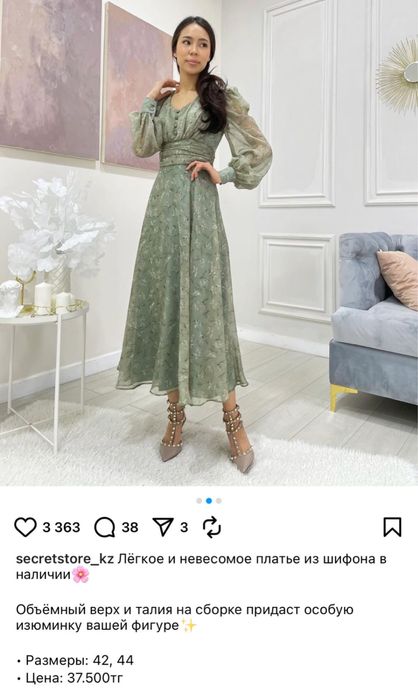Image resolution: width=418 pixels, height=699 pixels.
Task: Tap the carousel page indicator dots
Action: point(209,501)
